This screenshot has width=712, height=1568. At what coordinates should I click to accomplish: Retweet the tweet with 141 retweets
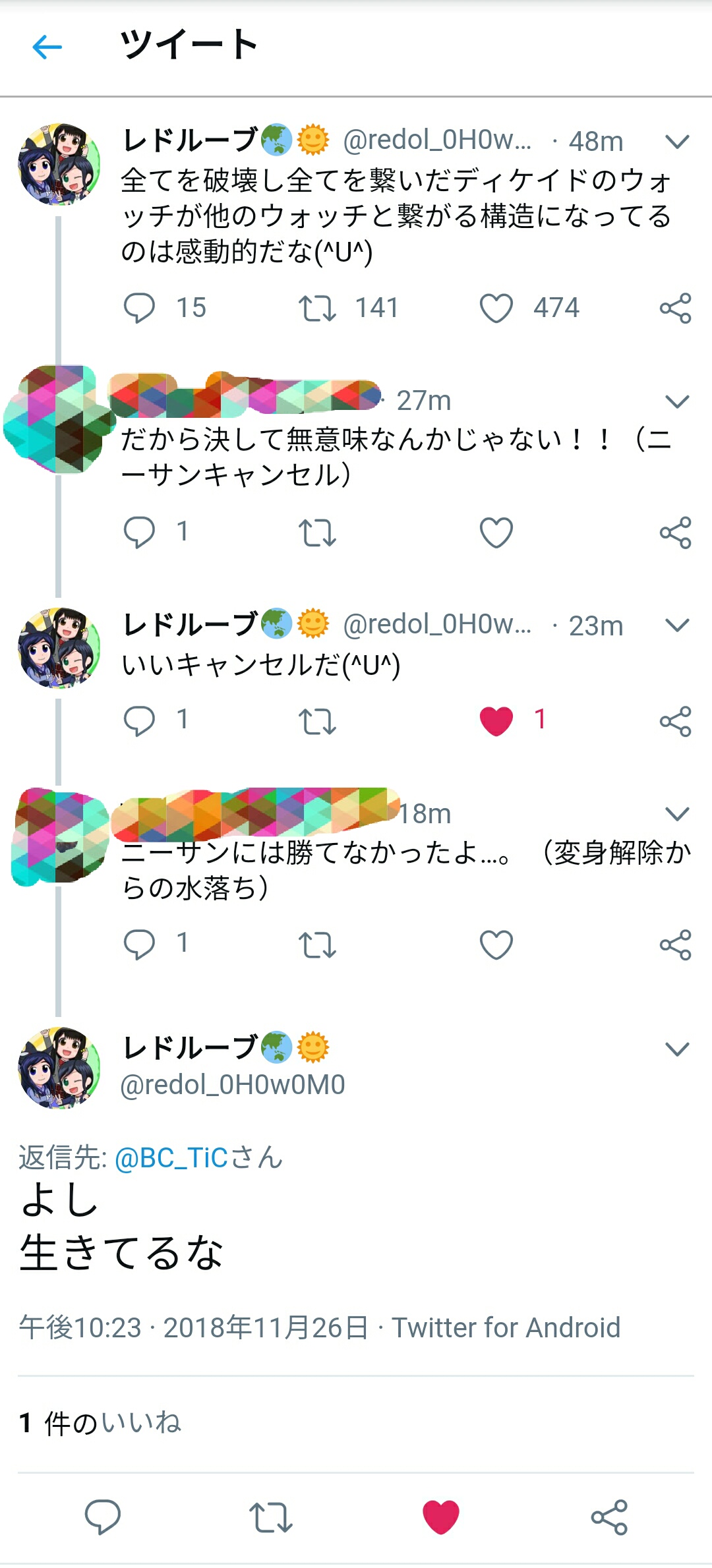[x=317, y=308]
